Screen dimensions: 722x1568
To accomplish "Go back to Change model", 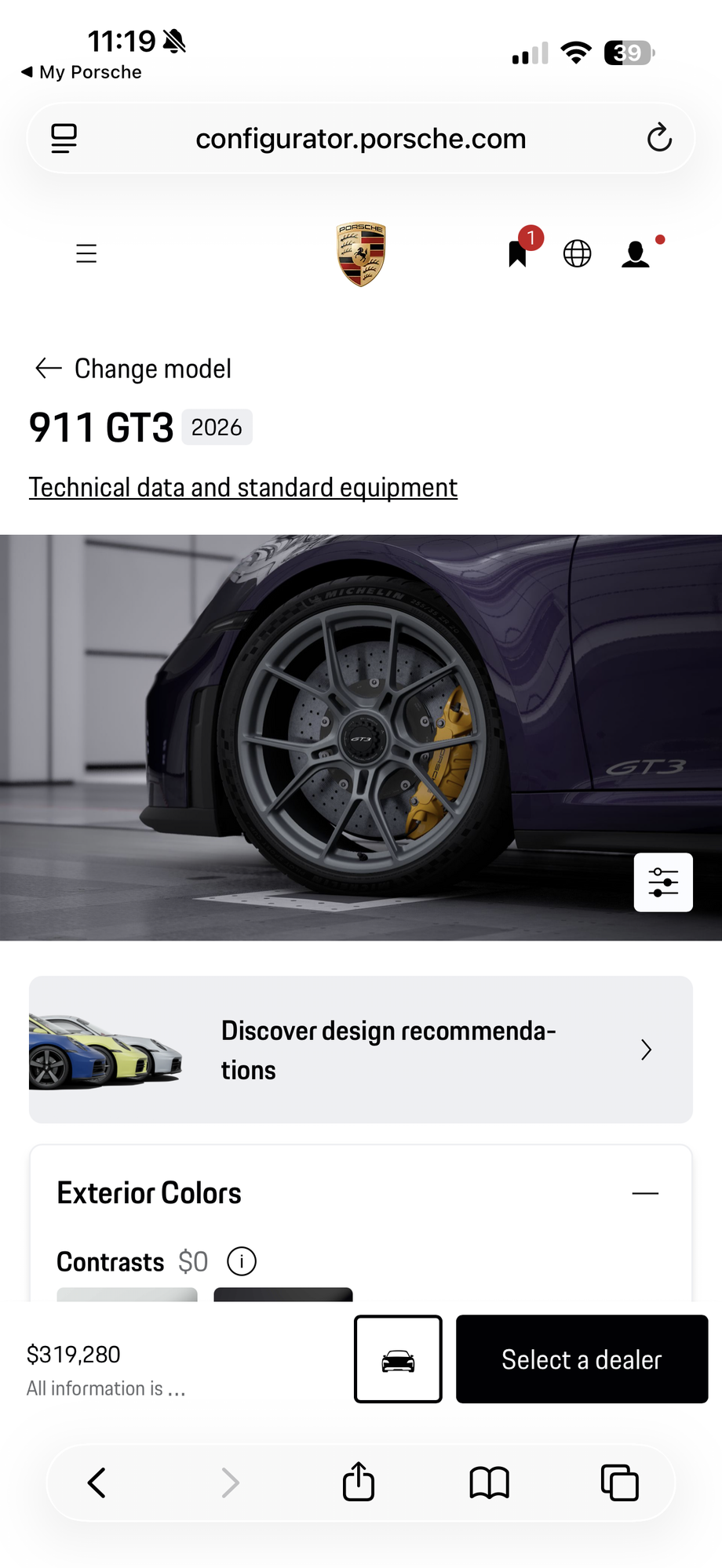I will [133, 369].
